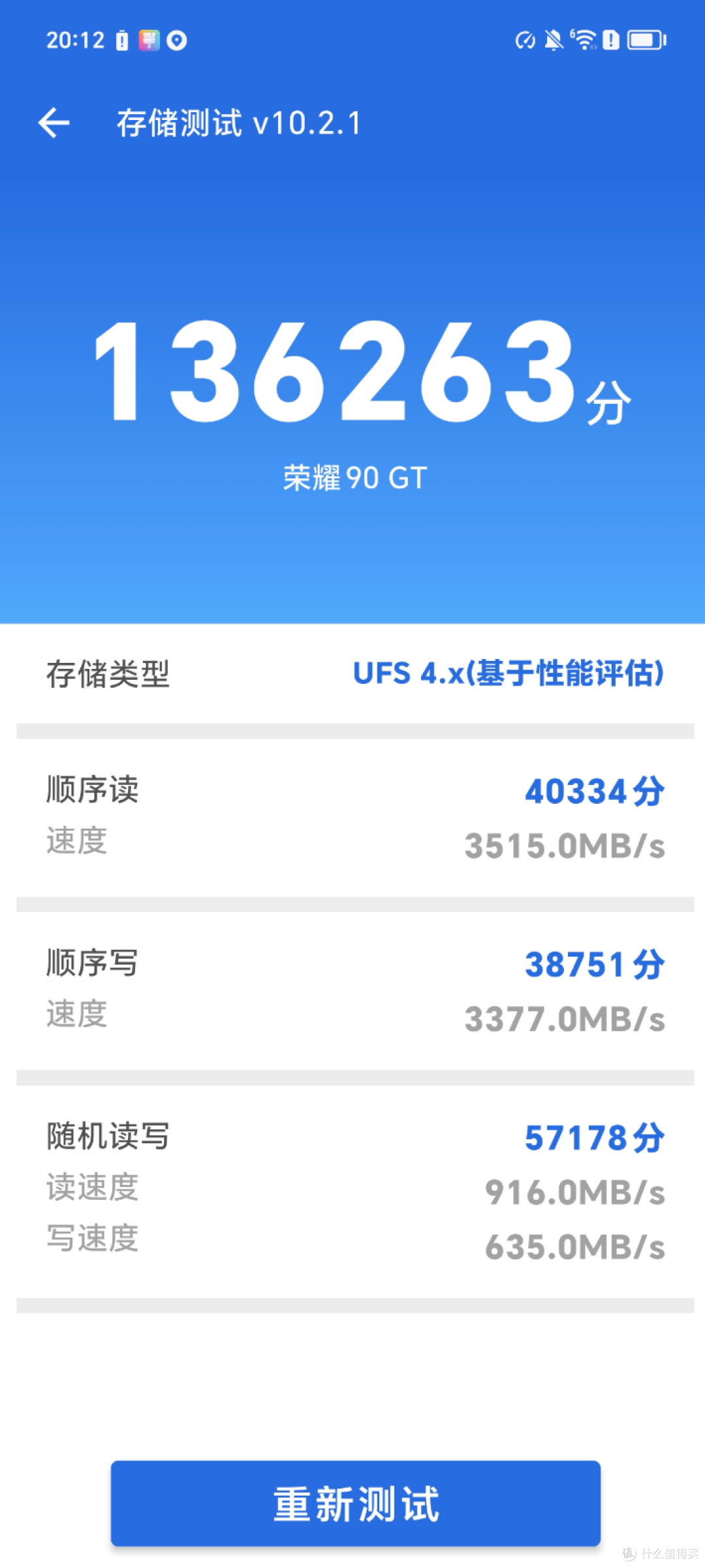This screenshot has height=1568, width=705.
Task: Tap the small battery alert icon beside the clock
Action: (121, 40)
